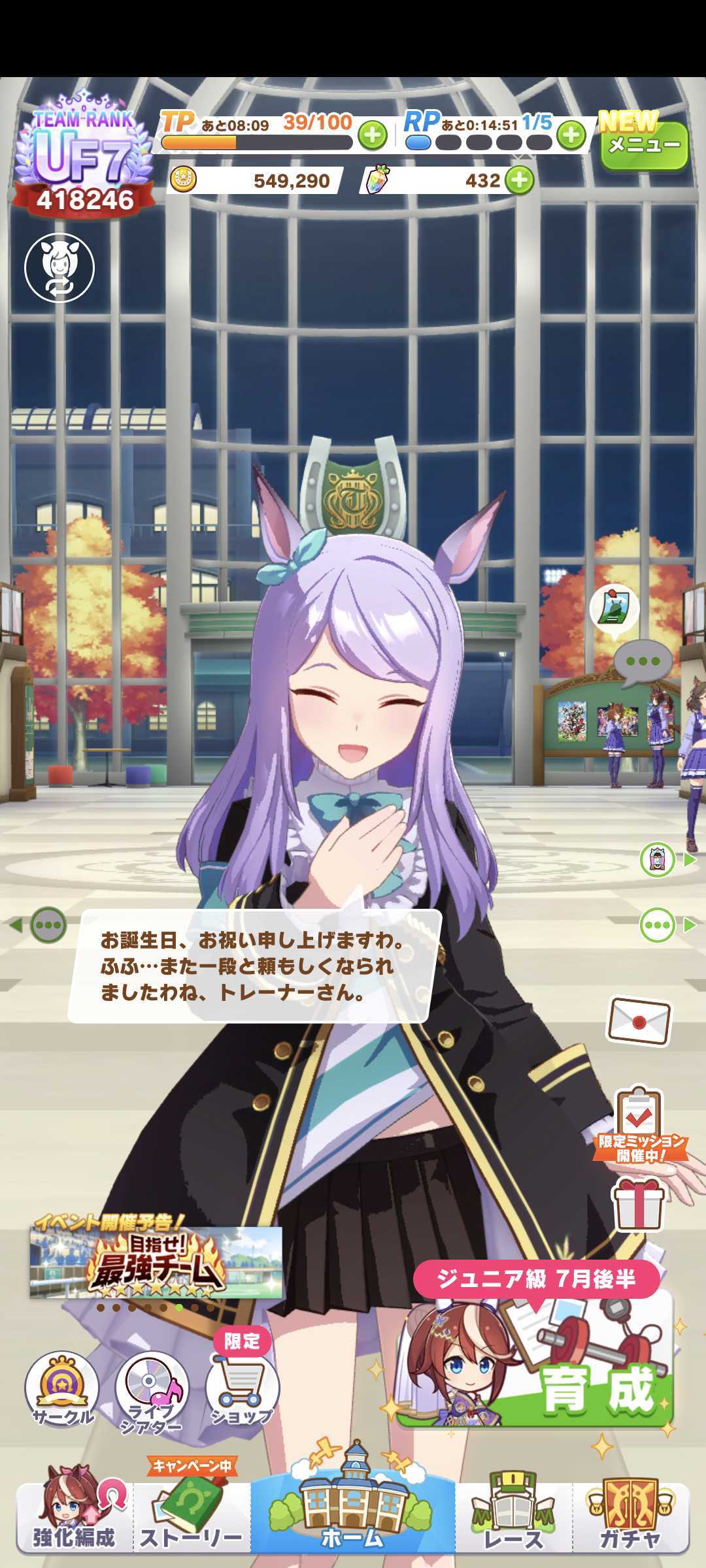Screen dimensions: 706x1568
Task: Open the gift box presents
Action: coord(639,1204)
